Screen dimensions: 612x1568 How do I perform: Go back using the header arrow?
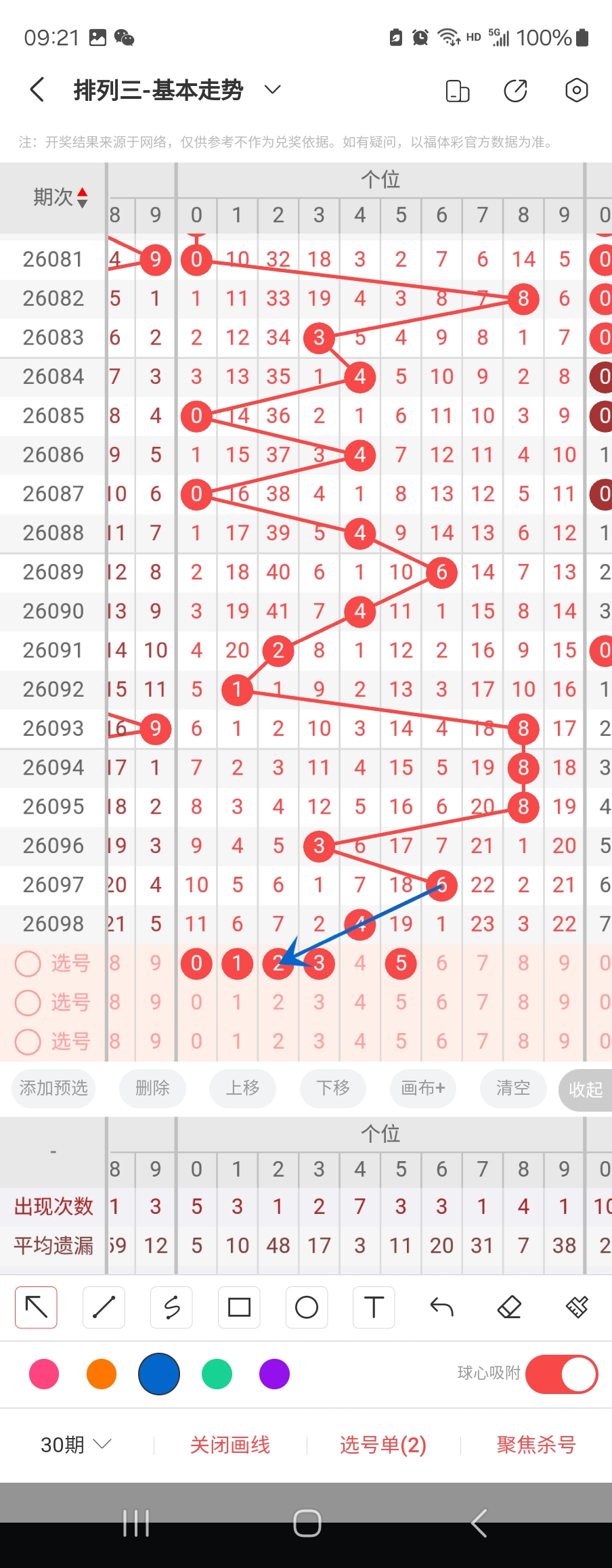click(x=38, y=90)
